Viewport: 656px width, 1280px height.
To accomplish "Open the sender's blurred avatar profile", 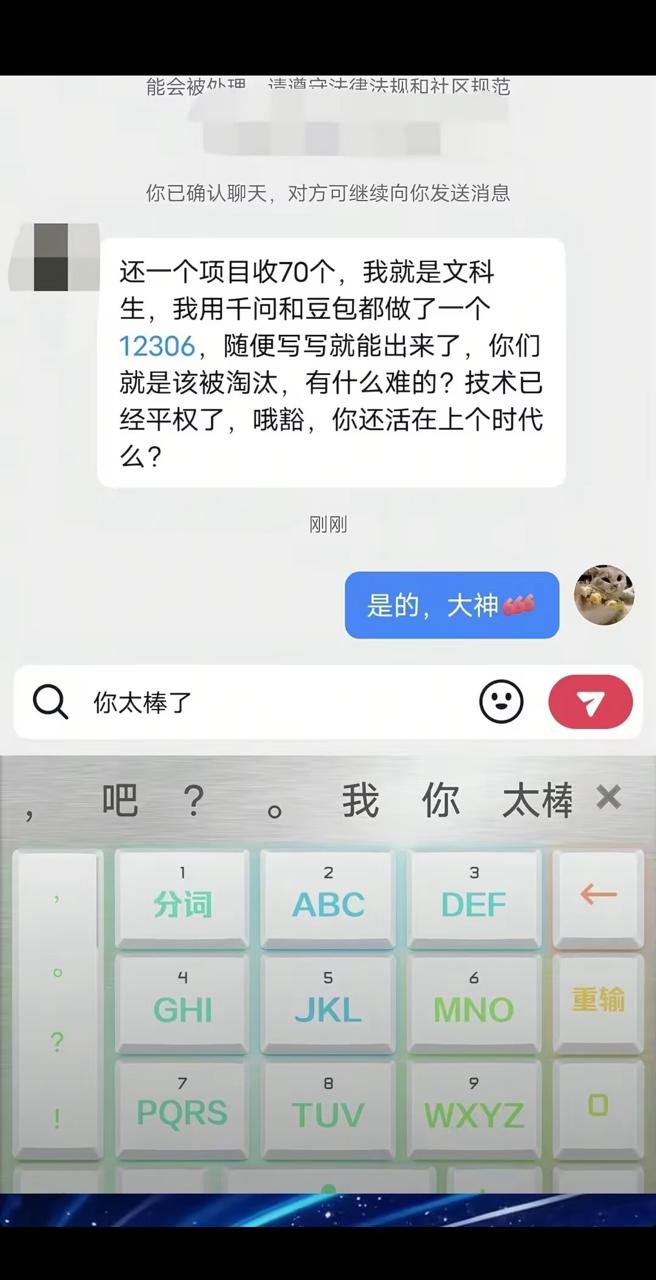I will [x=50, y=258].
